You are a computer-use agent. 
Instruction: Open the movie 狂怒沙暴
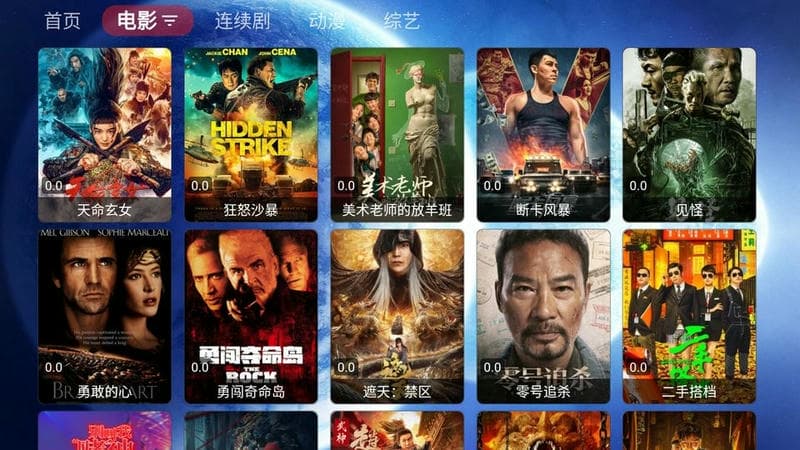click(251, 134)
